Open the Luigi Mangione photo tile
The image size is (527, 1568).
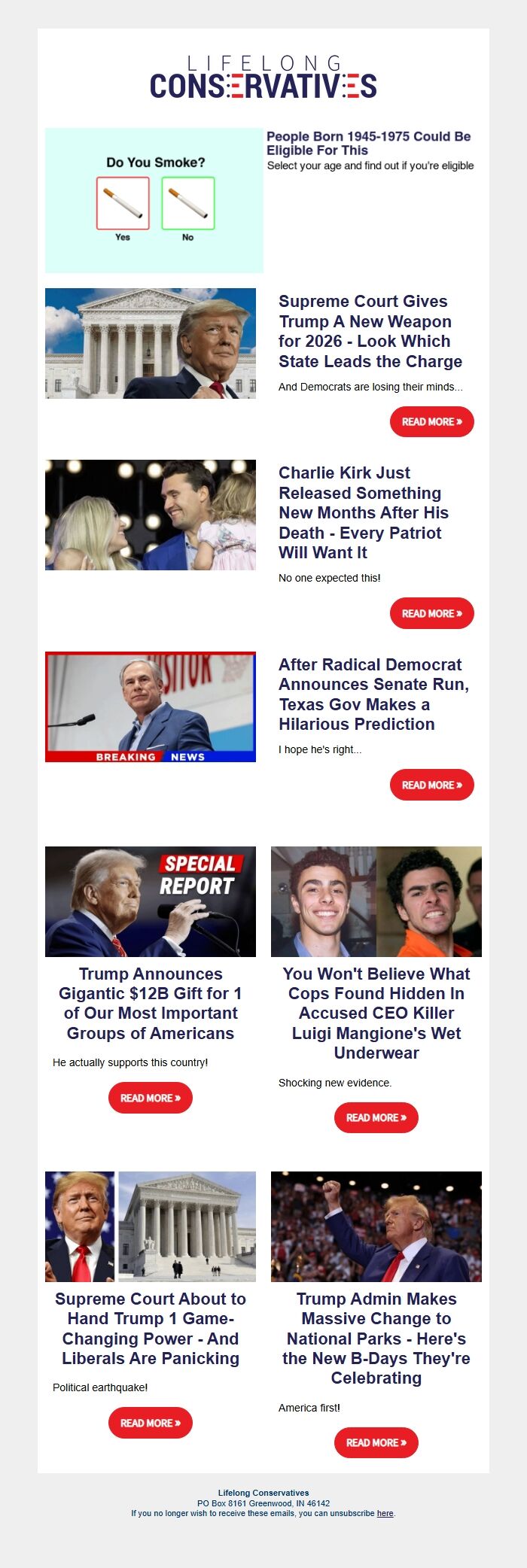tap(376, 901)
